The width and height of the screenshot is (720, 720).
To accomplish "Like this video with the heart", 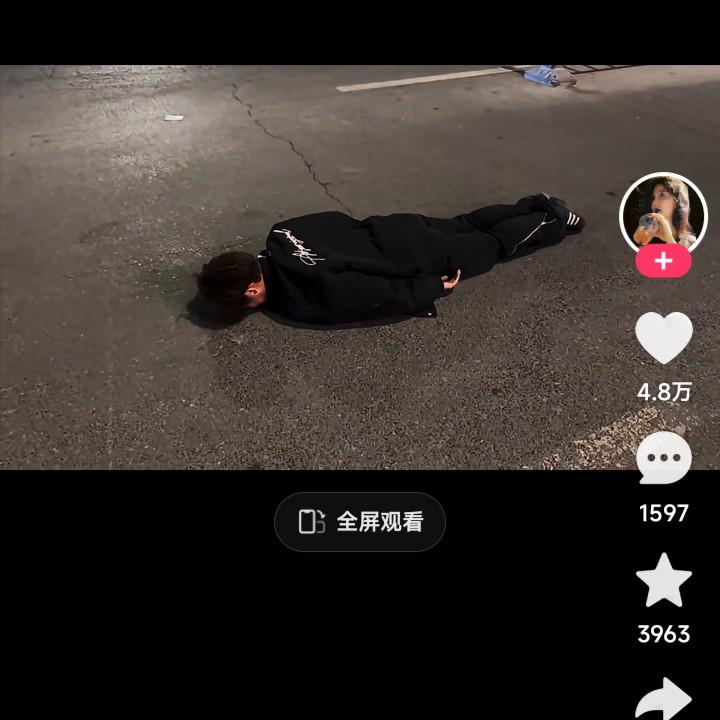I will [664, 338].
